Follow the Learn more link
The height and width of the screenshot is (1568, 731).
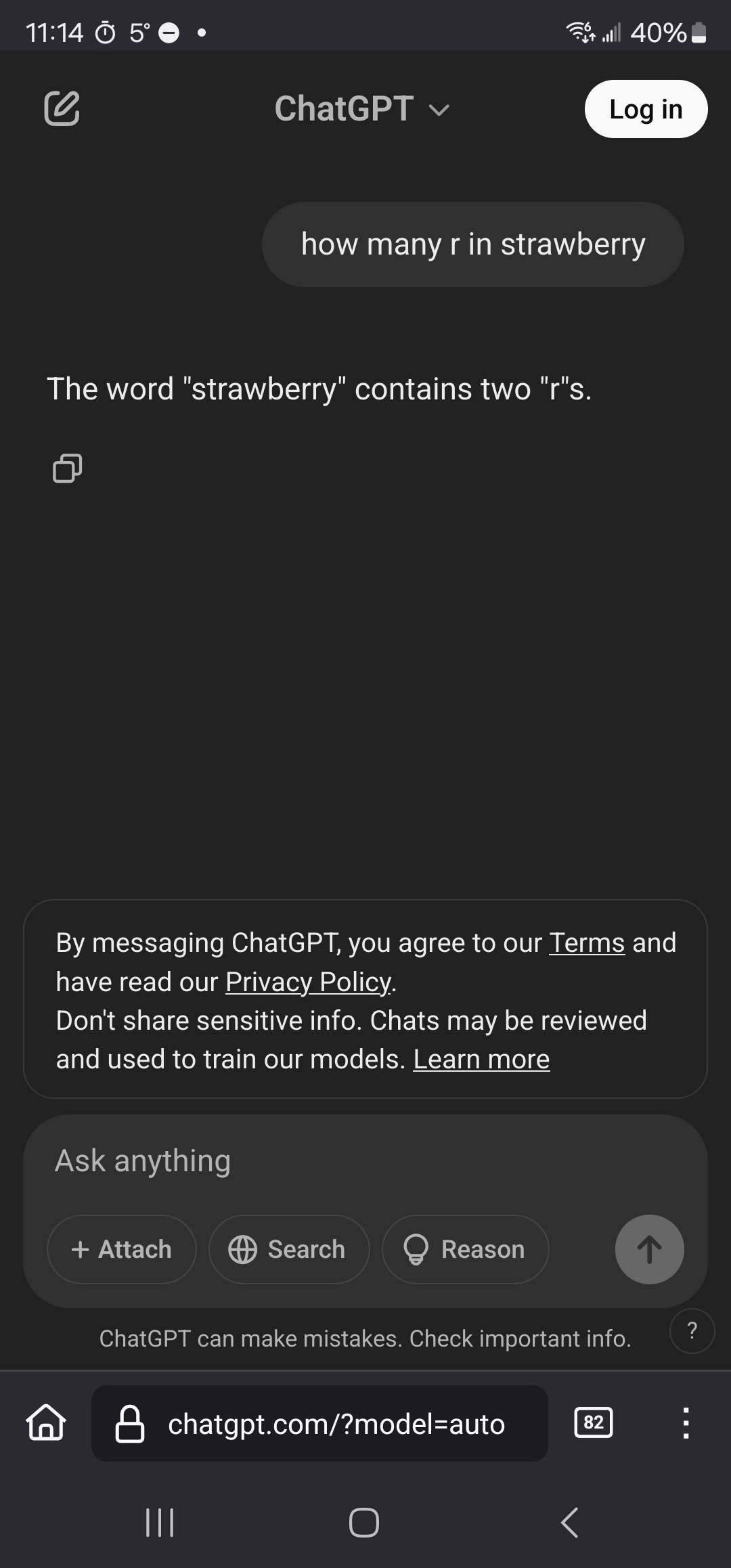481,1059
